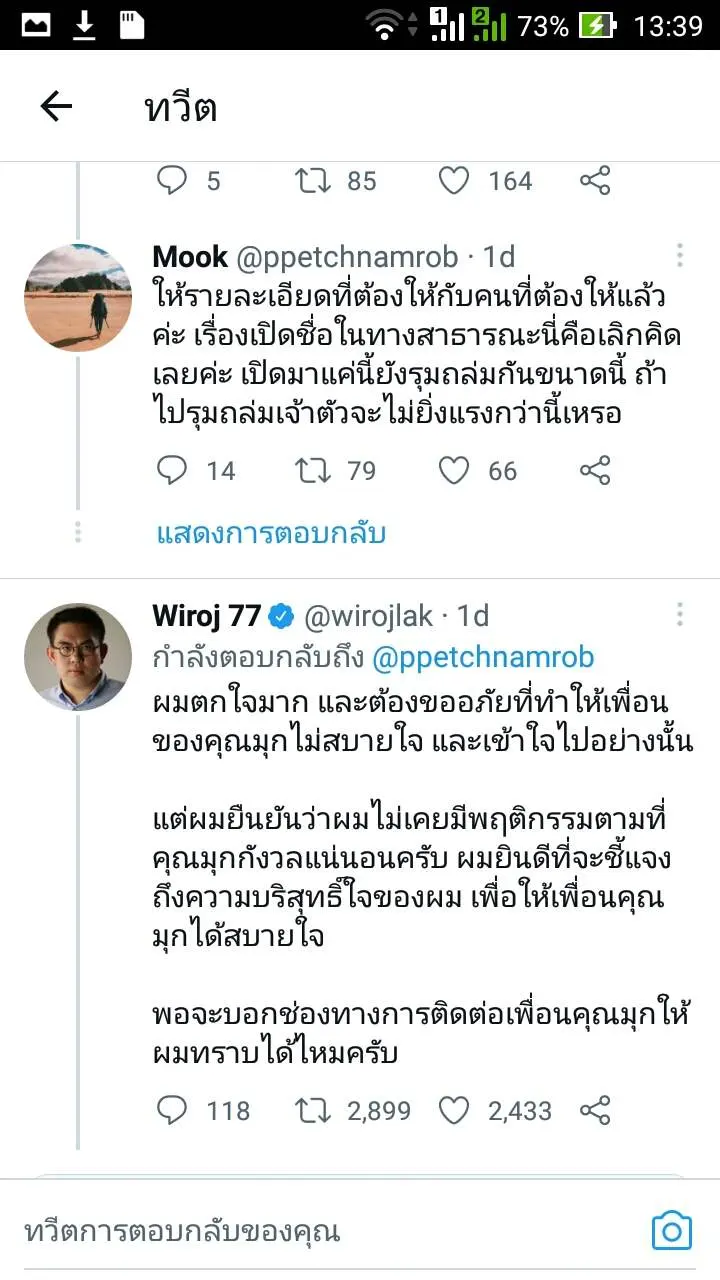The height and width of the screenshot is (1280, 720).
Task: Open the camera to attach a photo
Action: tap(671, 1230)
